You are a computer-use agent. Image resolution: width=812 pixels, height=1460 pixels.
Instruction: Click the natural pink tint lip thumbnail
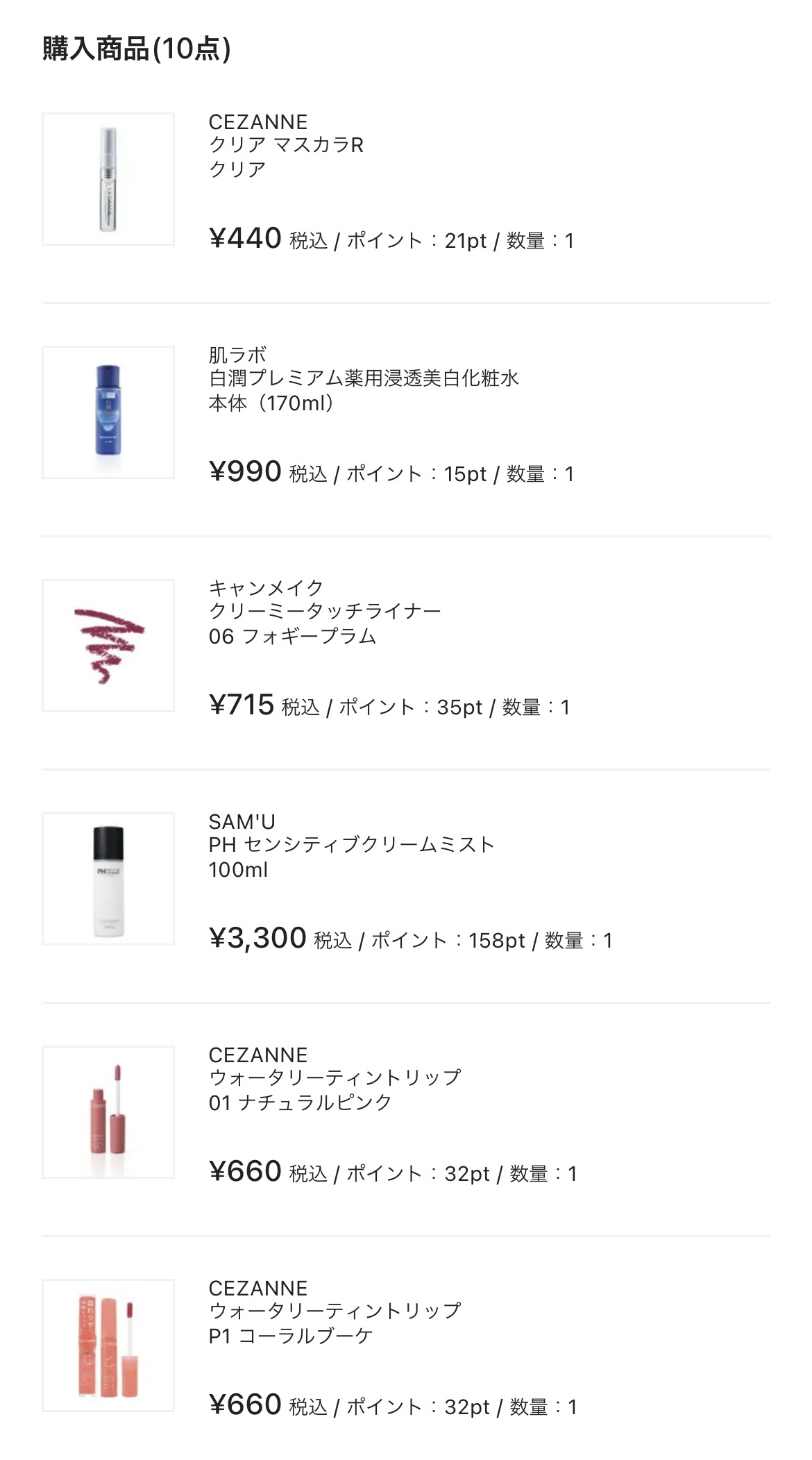click(108, 1107)
